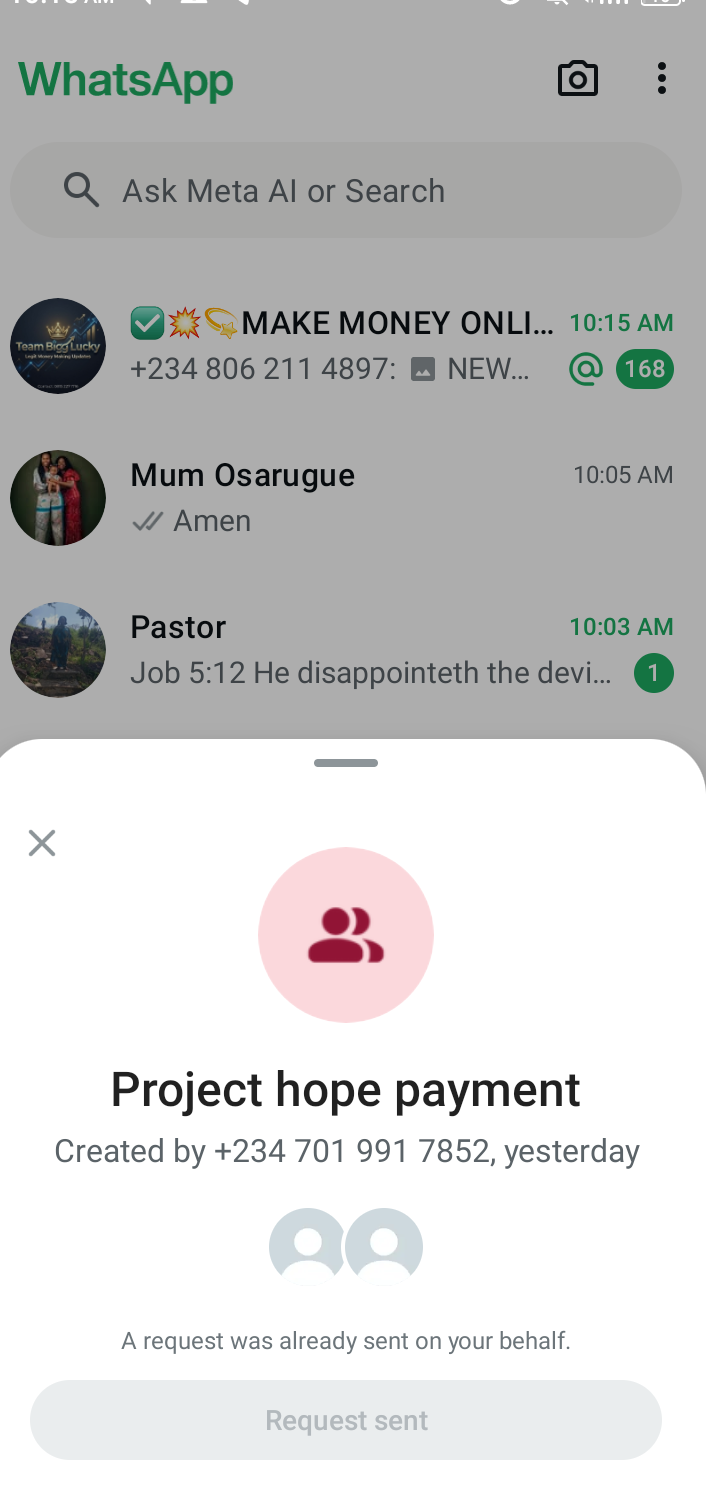The width and height of the screenshot is (706, 1492).
Task: Open the three-dot overflow menu
Action: [661, 79]
